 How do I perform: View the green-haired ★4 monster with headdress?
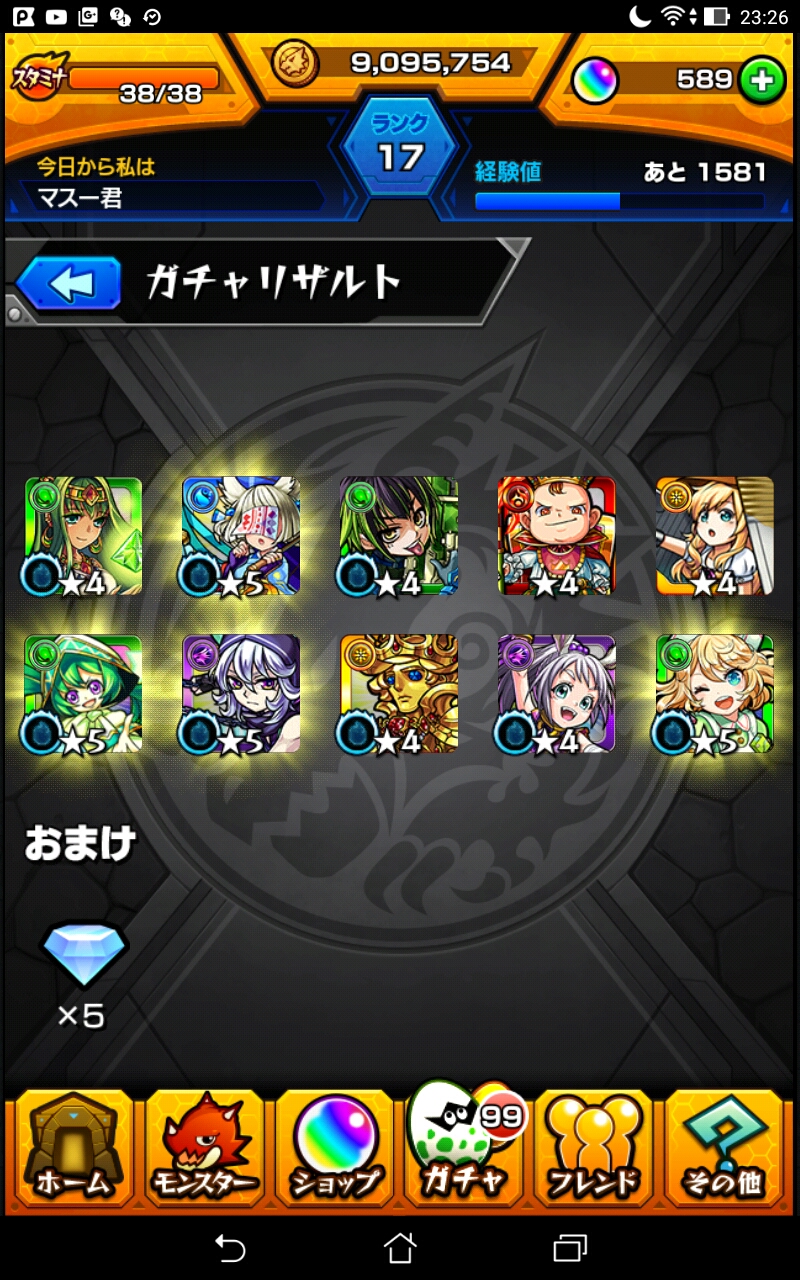[83, 536]
